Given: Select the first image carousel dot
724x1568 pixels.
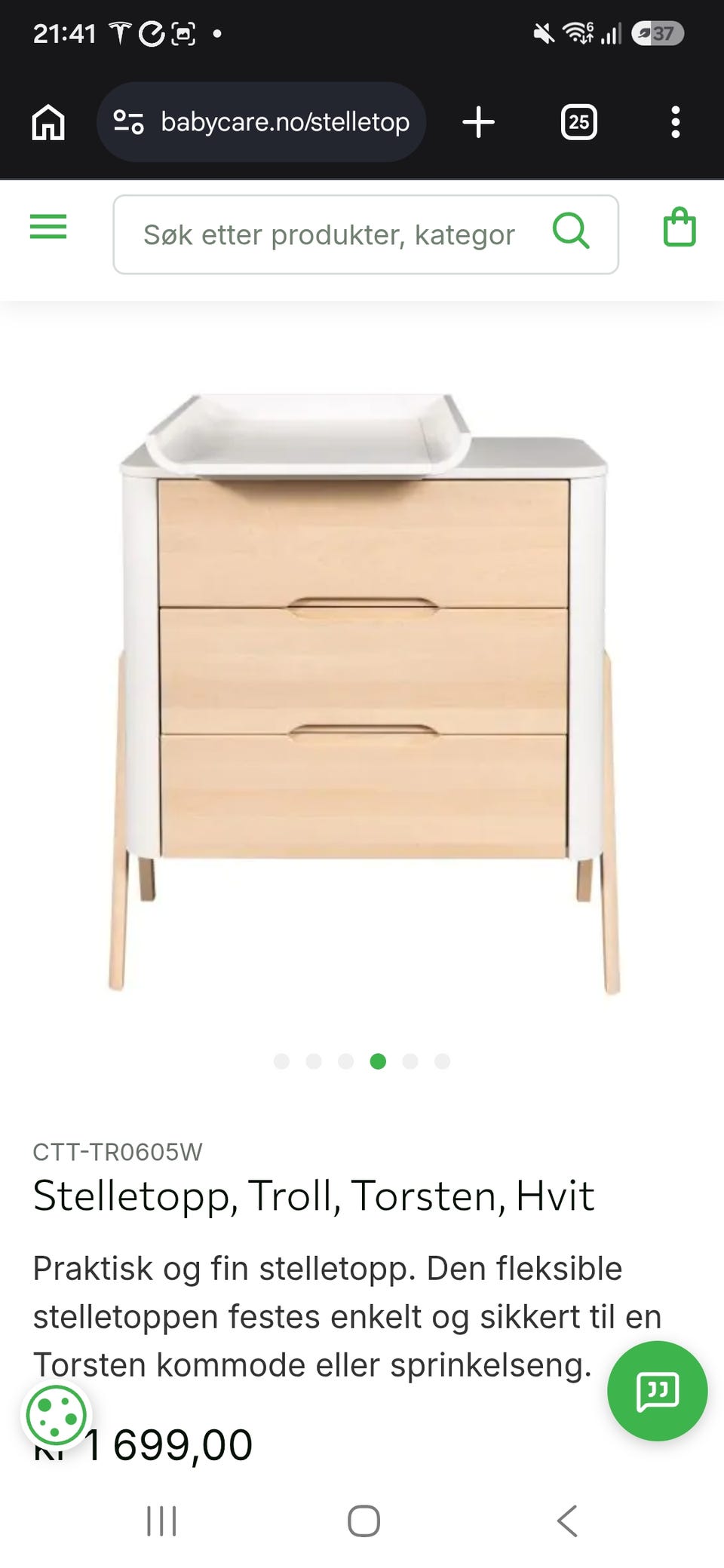Looking at the screenshot, I should [x=281, y=1061].
